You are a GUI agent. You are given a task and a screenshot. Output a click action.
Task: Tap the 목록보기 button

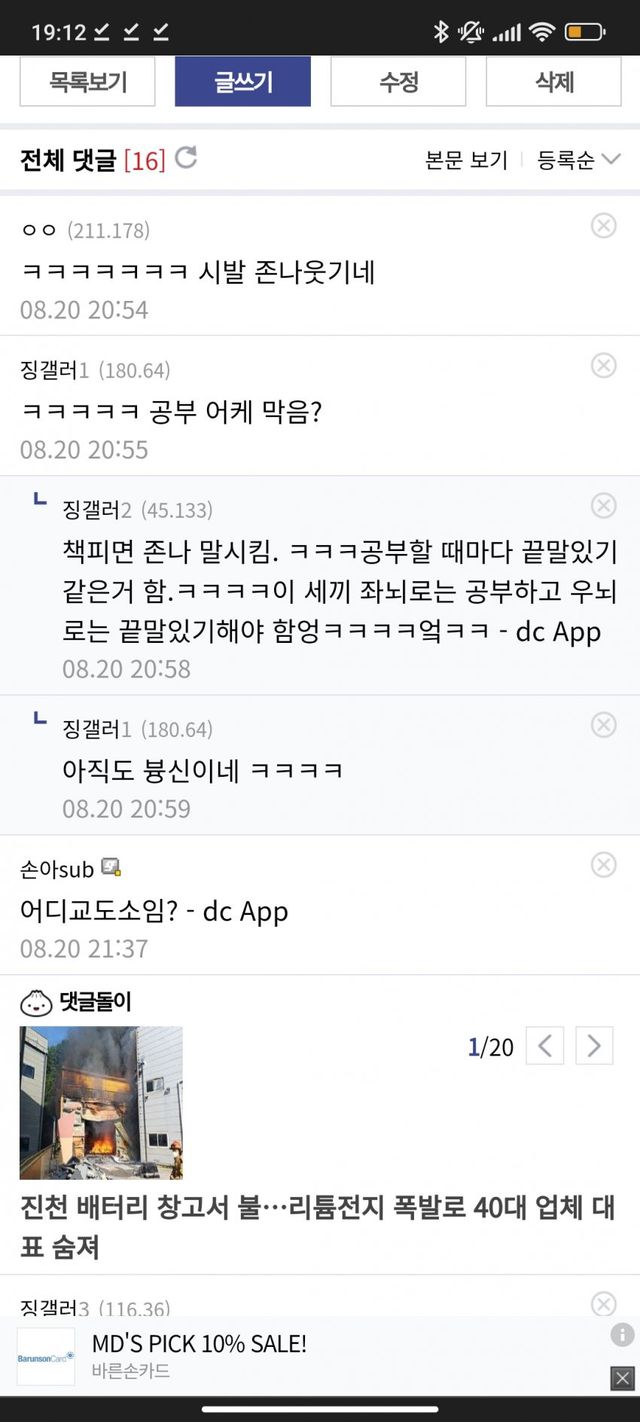tap(88, 81)
